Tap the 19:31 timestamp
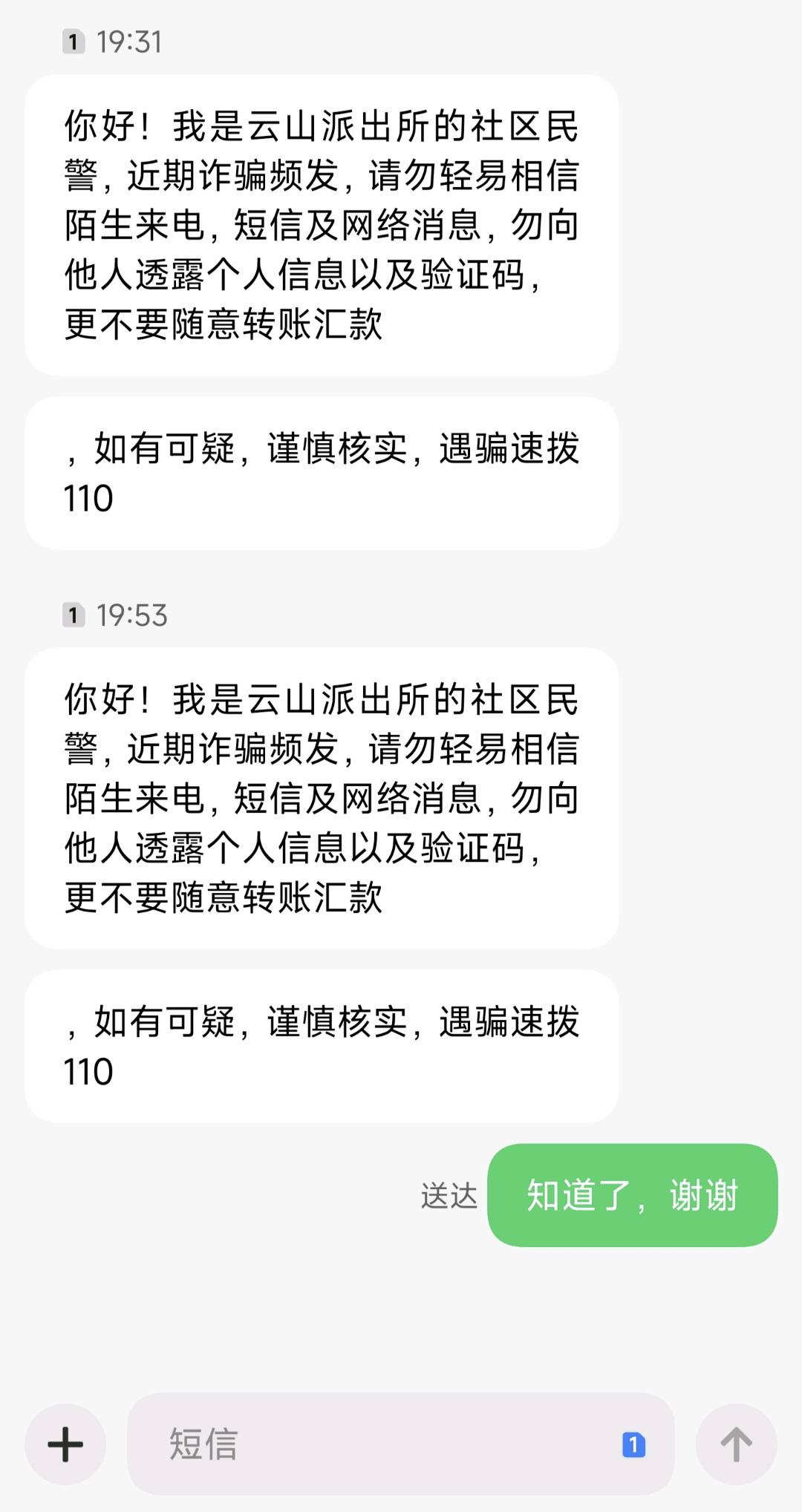802x1512 pixels. click(x=128, y=42)
